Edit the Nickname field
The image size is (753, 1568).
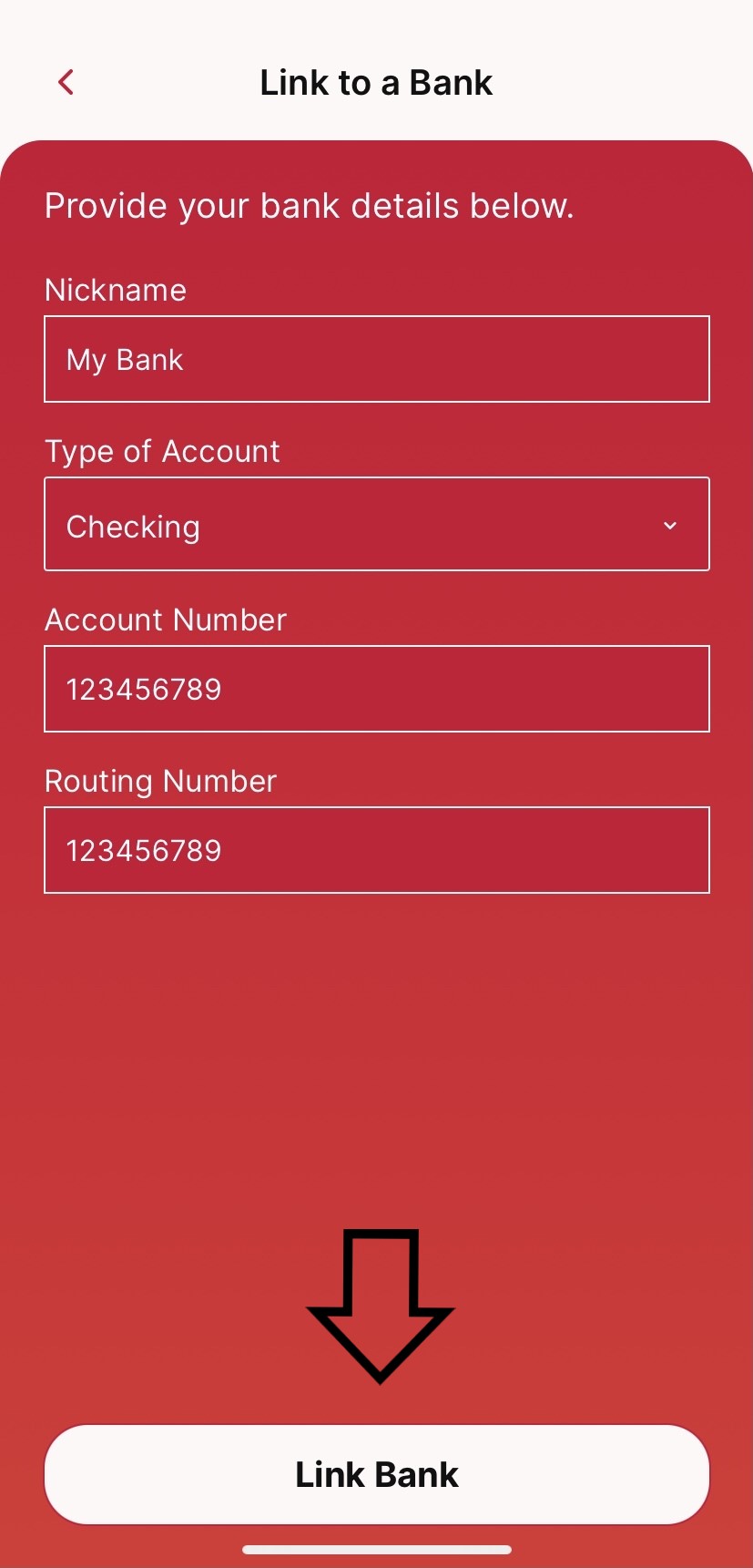click(377, 359)
